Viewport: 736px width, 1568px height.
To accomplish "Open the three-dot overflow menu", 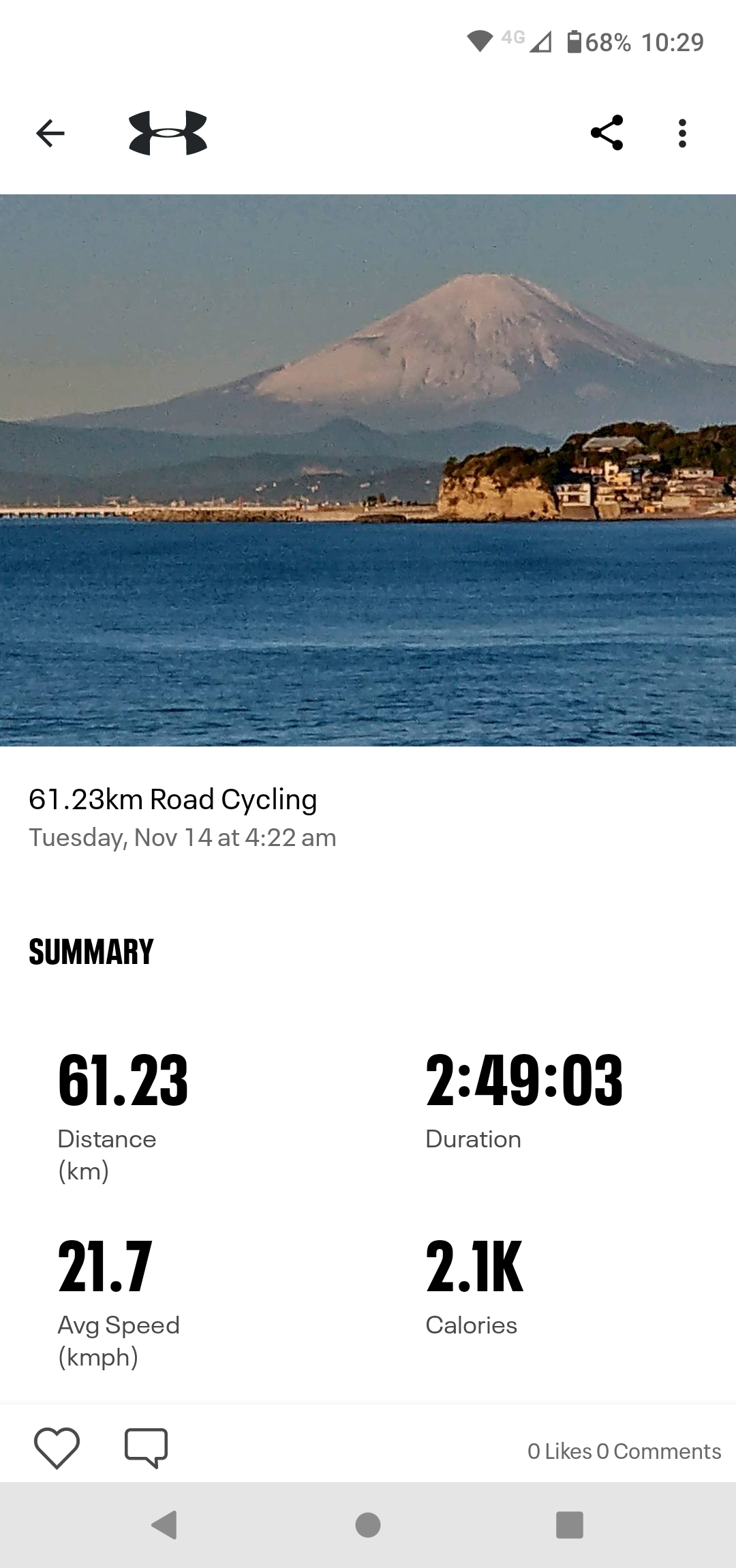I will pyautogui.click(x=682, y=133).
